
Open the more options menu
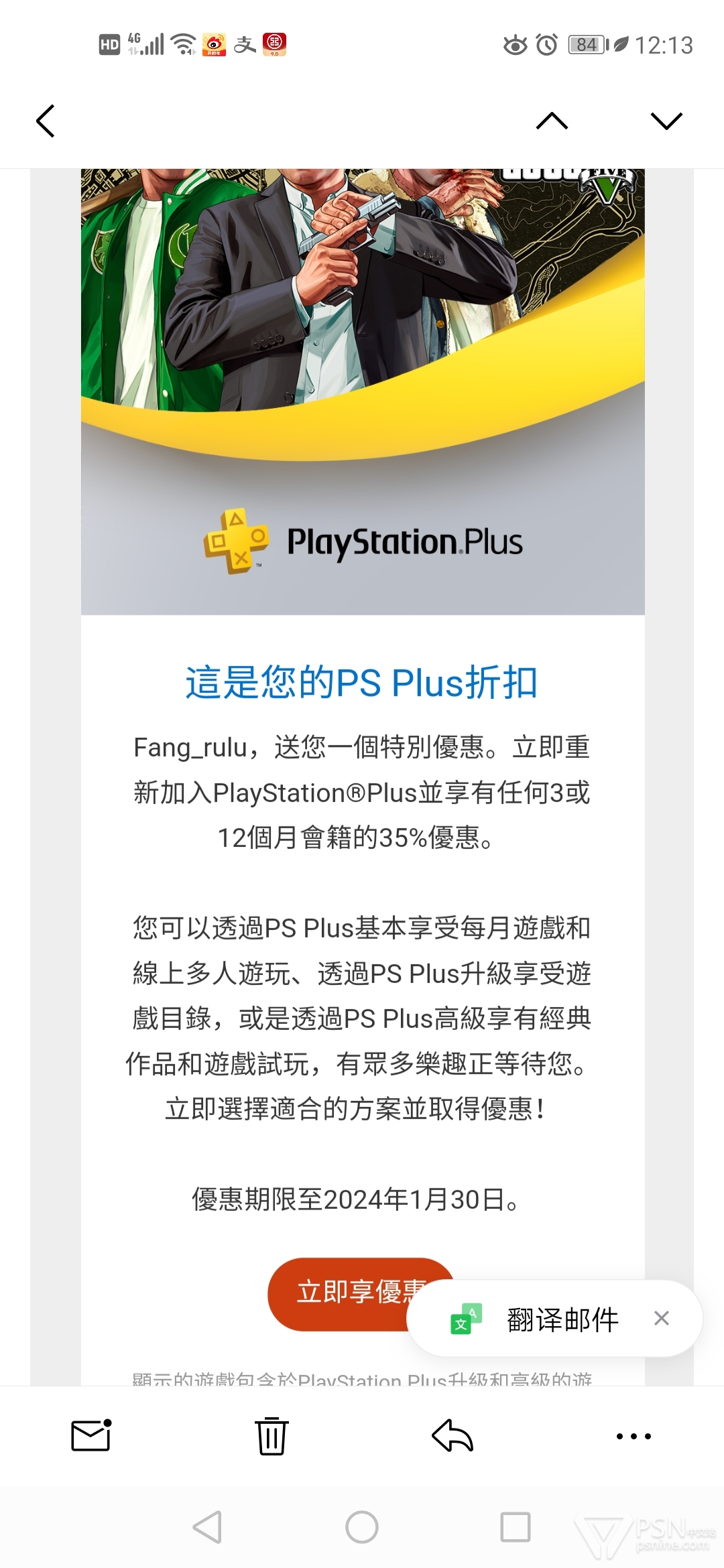click(633, 1436)
